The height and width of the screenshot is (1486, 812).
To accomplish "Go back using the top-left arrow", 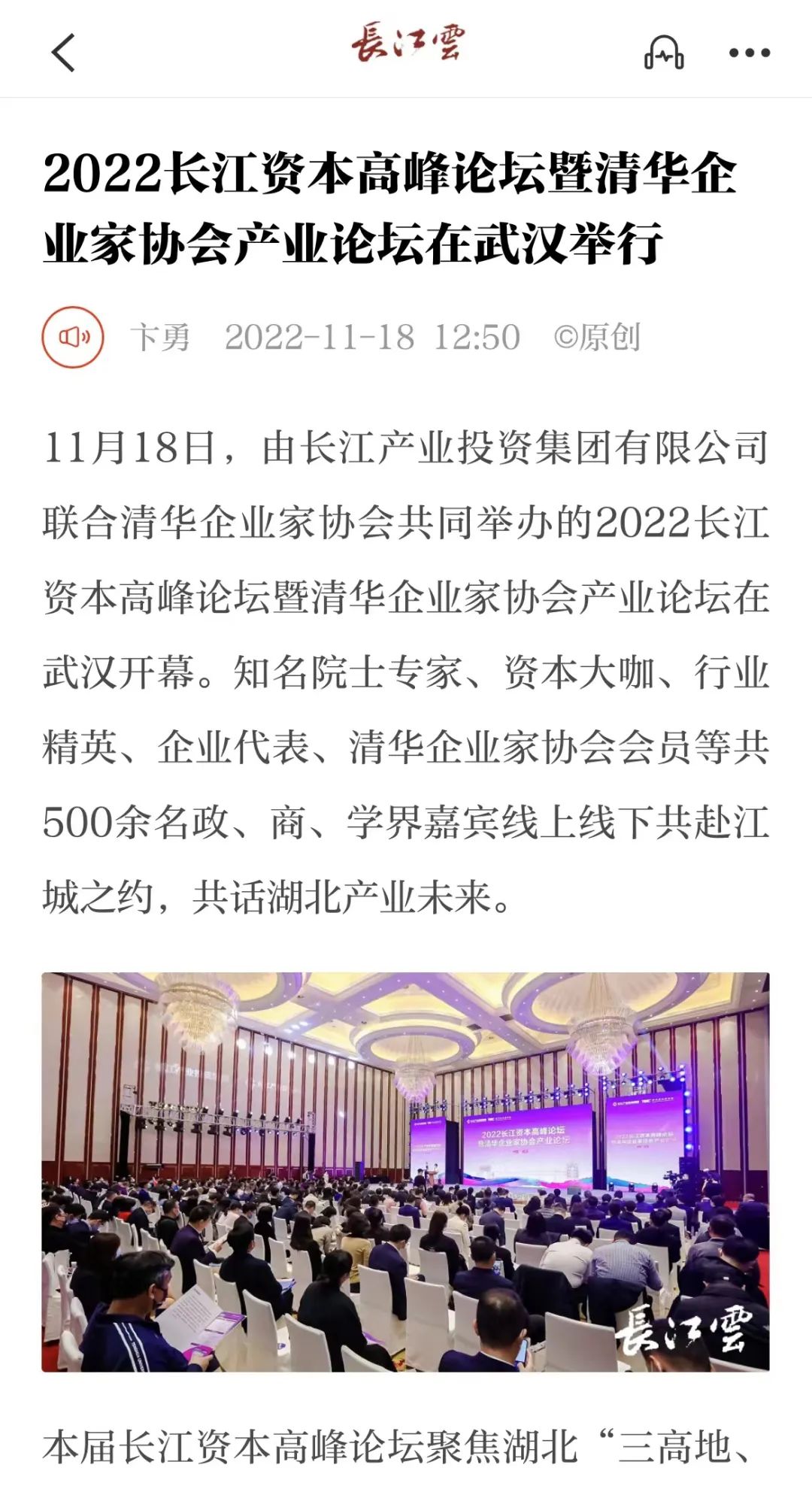I will (x=64, y=53).
